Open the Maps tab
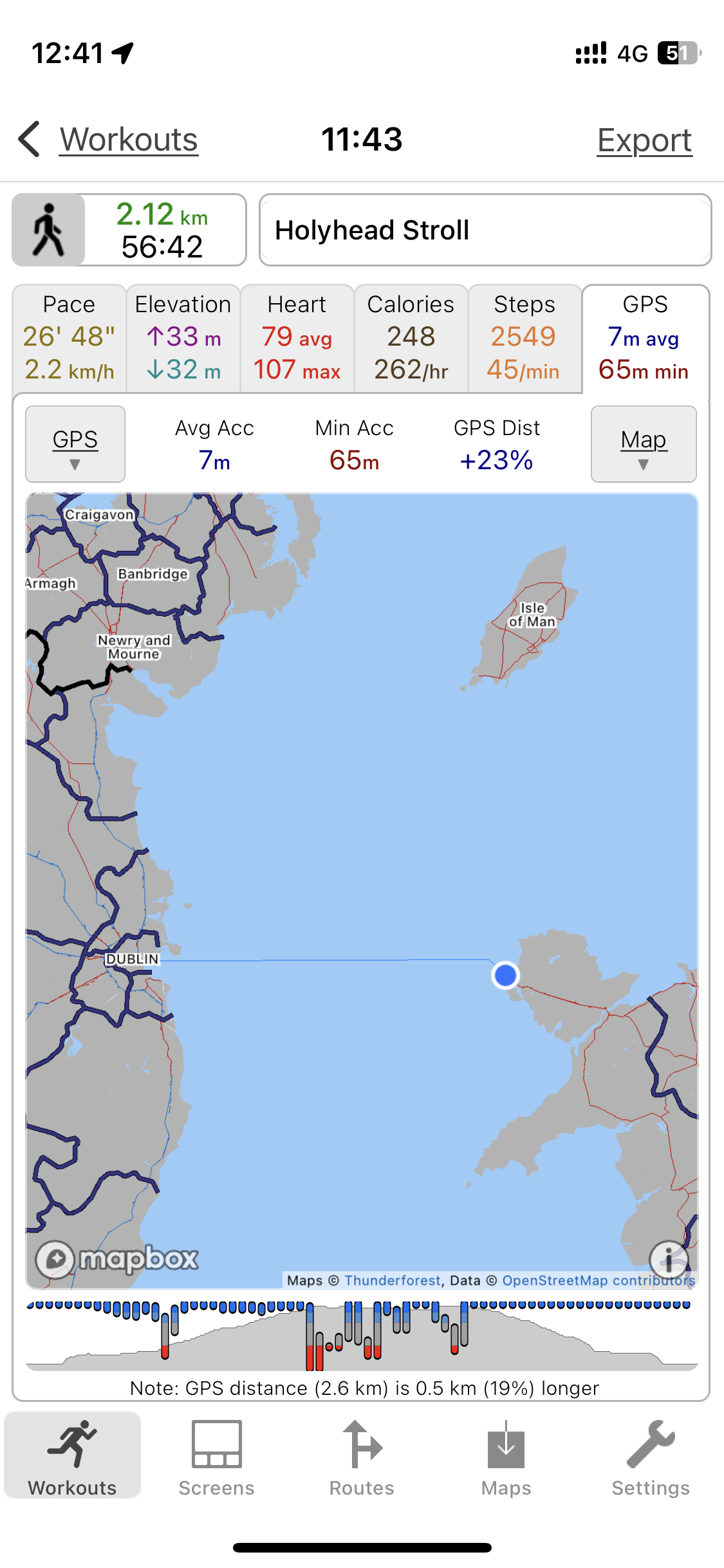This screenshot has height=1568, width=724. (x=506, y=1458)
